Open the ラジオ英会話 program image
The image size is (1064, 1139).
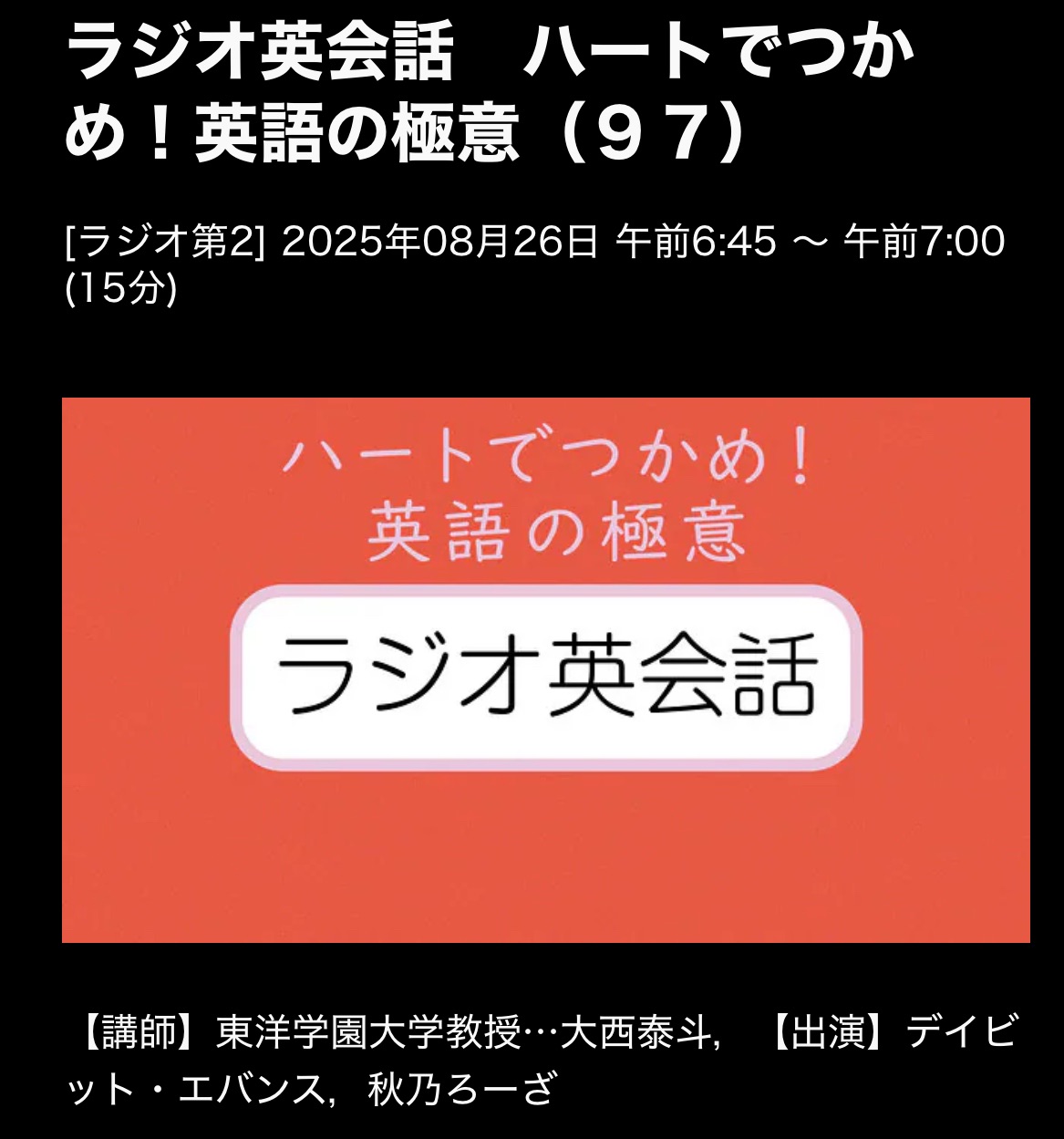click(545, 669)
